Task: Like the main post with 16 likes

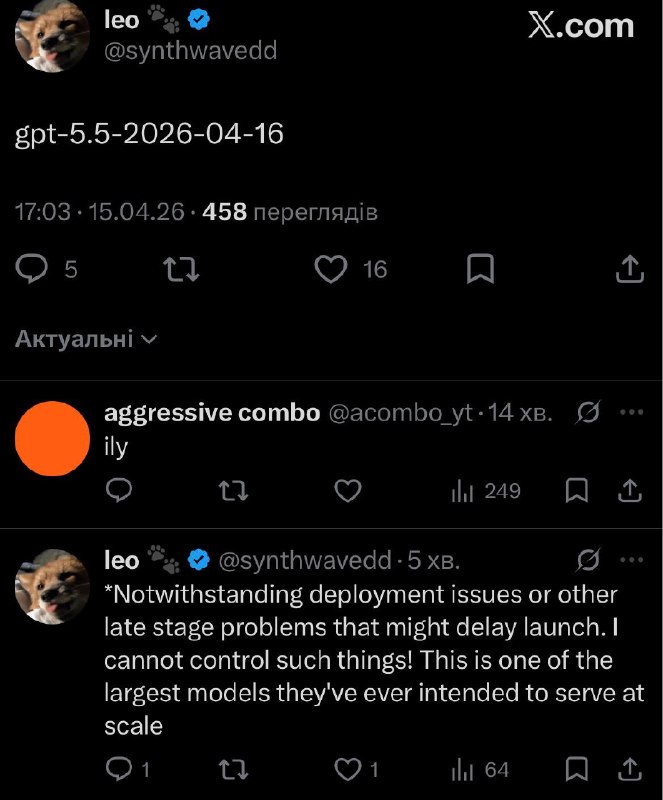Action: [331, 268]
